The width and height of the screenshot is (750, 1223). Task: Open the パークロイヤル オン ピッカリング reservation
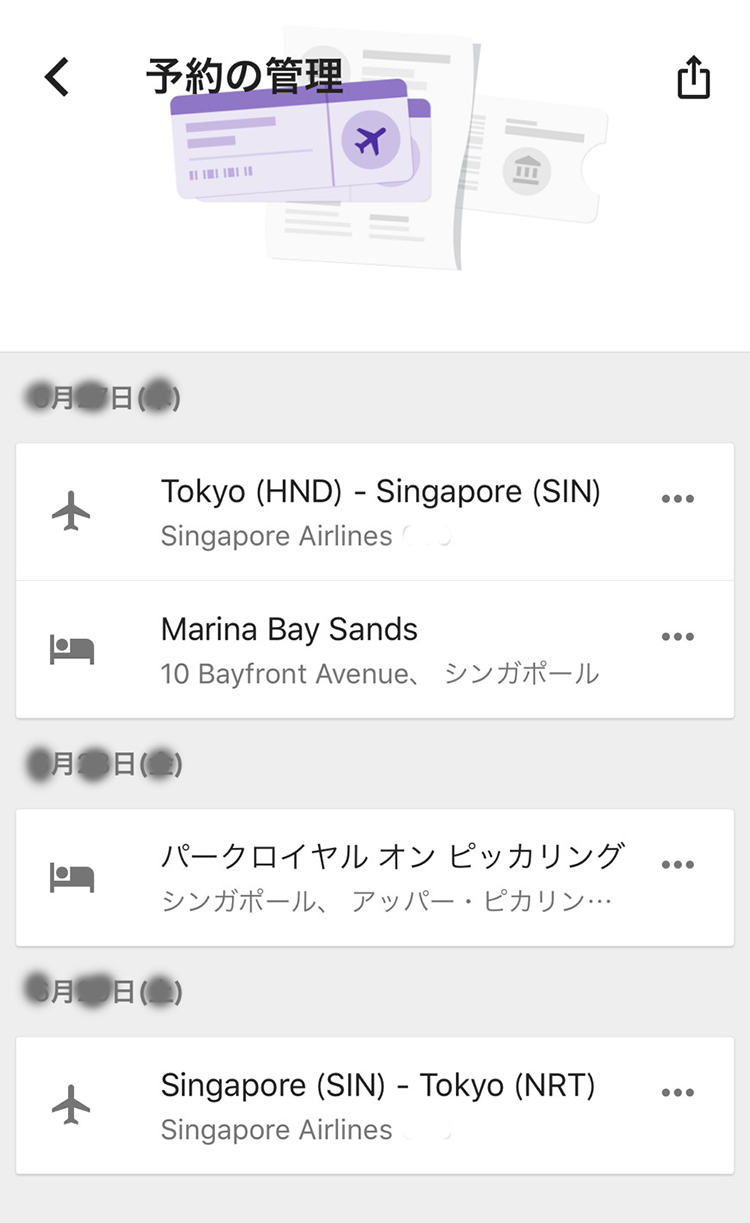coord(375,878)
